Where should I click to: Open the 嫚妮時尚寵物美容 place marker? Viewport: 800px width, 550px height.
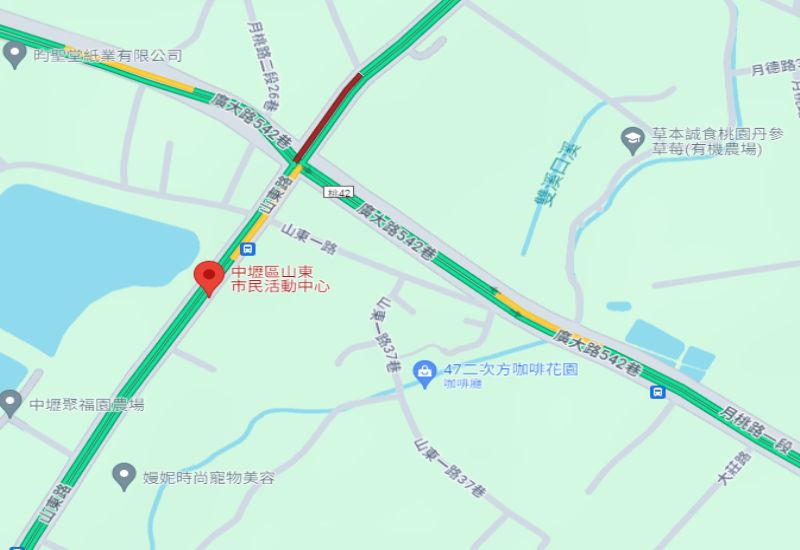coord(124,476)
